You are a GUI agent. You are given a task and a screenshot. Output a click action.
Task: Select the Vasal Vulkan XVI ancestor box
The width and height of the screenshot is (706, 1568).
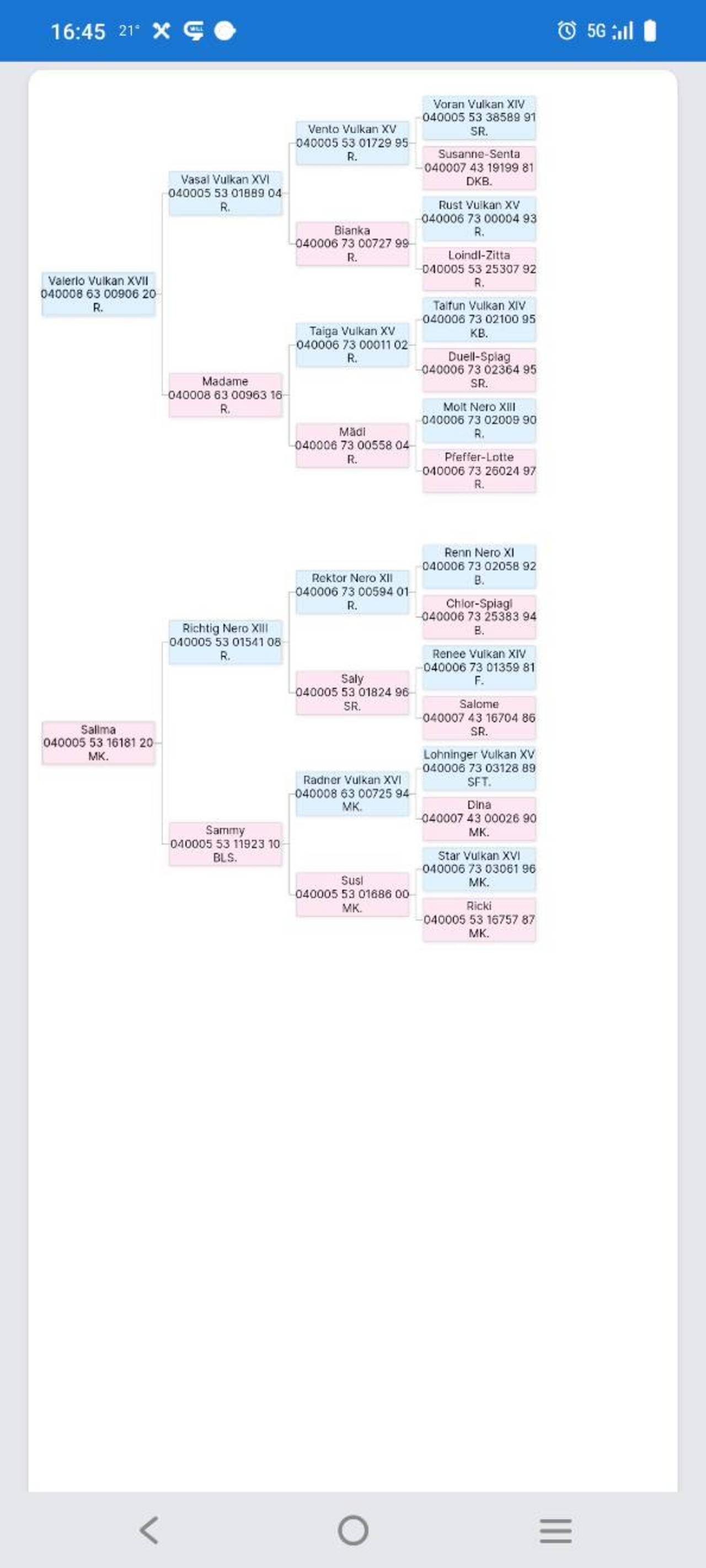click(225, 193)
